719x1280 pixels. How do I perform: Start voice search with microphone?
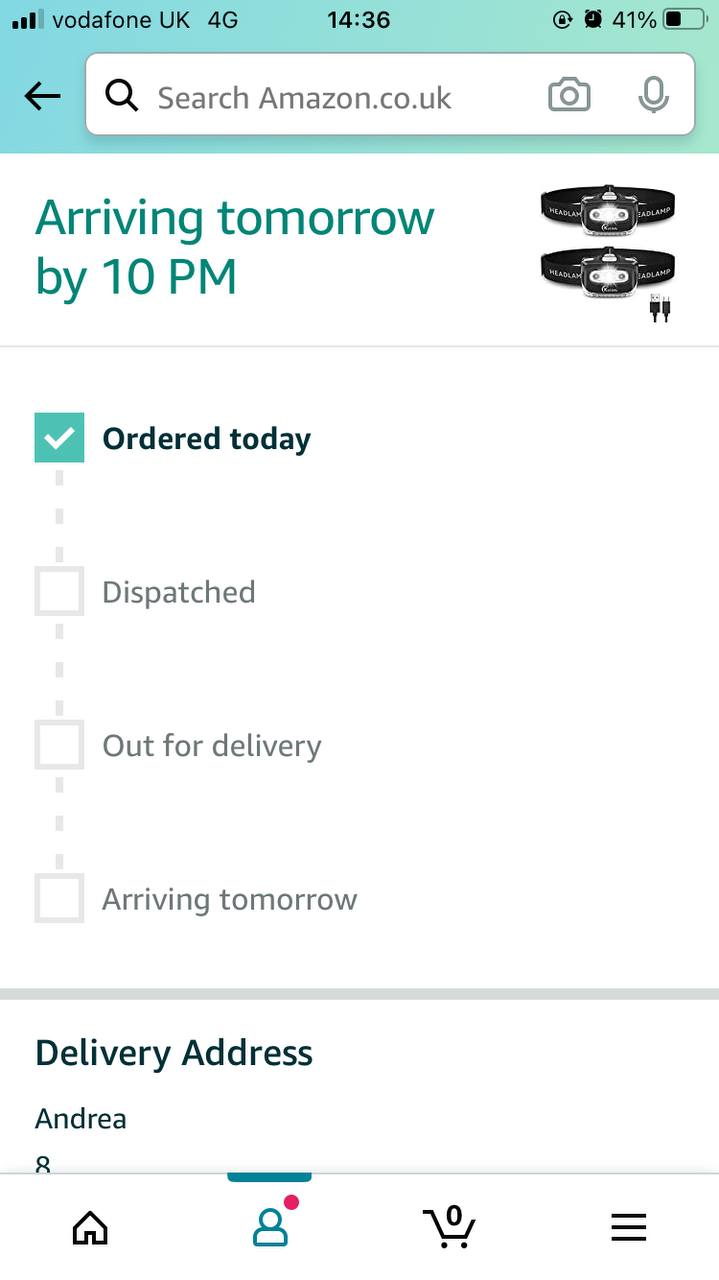pos(653,96)
